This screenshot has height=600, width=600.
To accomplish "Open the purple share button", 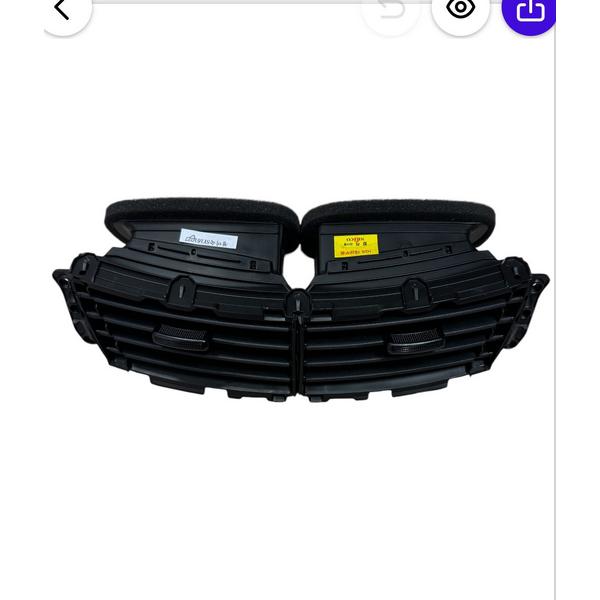I will tap(529, 10).
